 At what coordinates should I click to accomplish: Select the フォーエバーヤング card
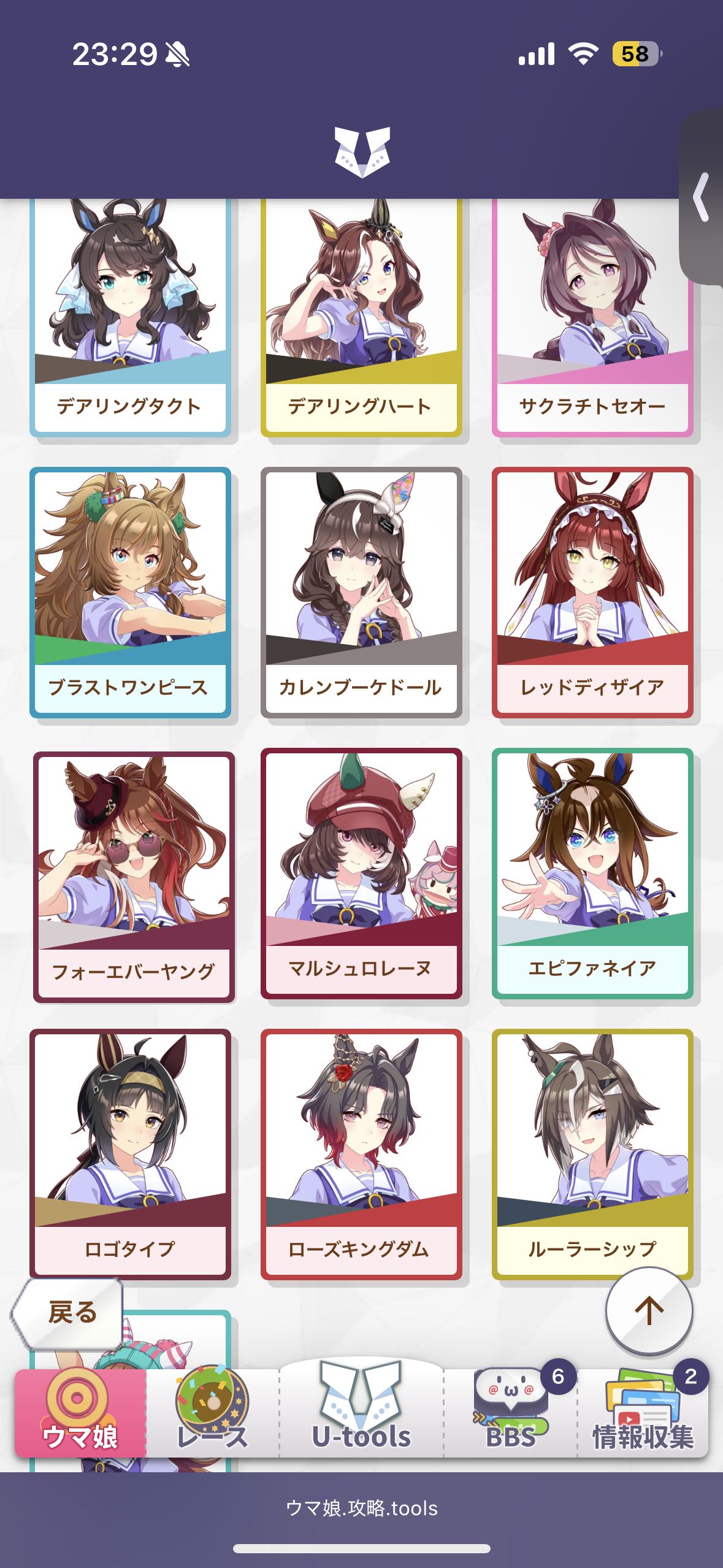tap(134, 876)
